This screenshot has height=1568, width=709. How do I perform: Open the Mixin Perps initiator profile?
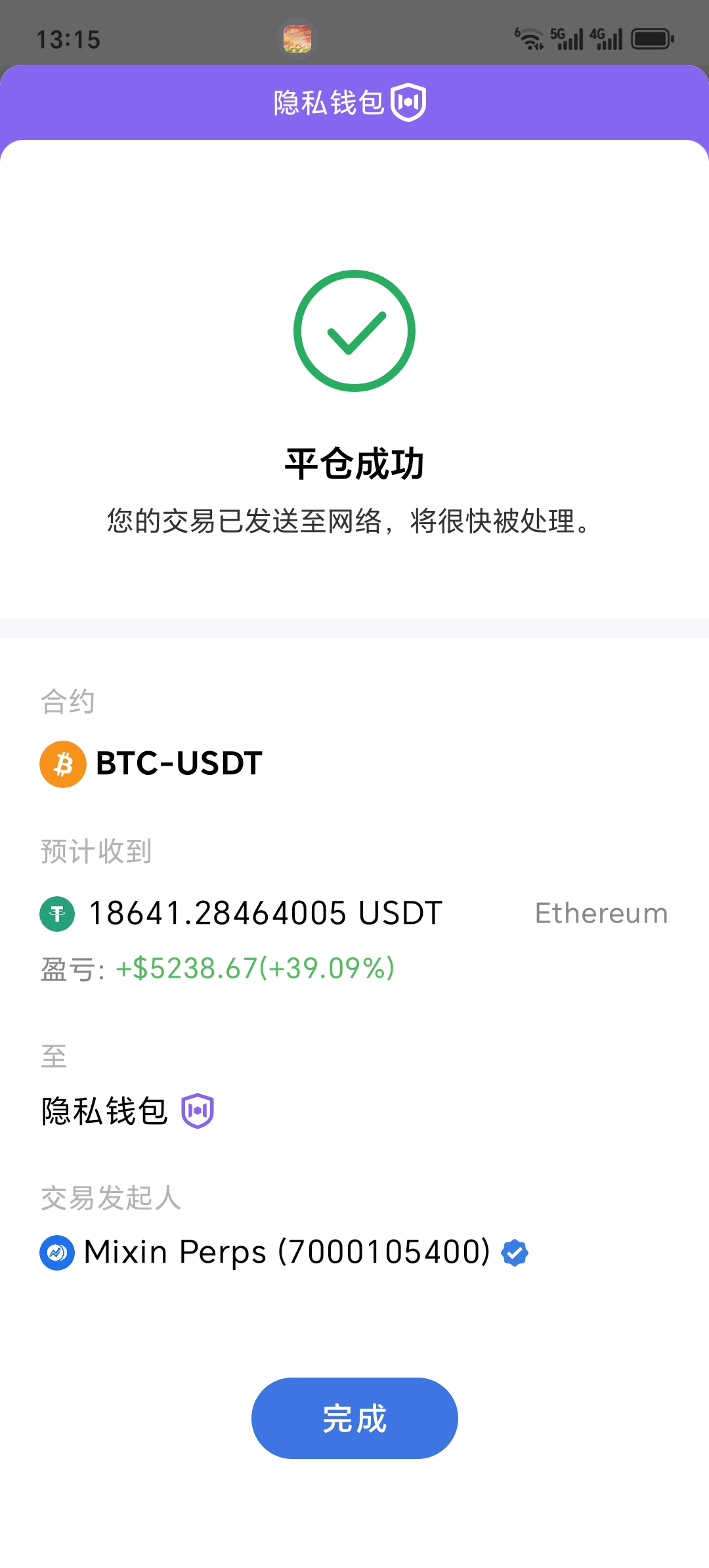point(286,1252)
